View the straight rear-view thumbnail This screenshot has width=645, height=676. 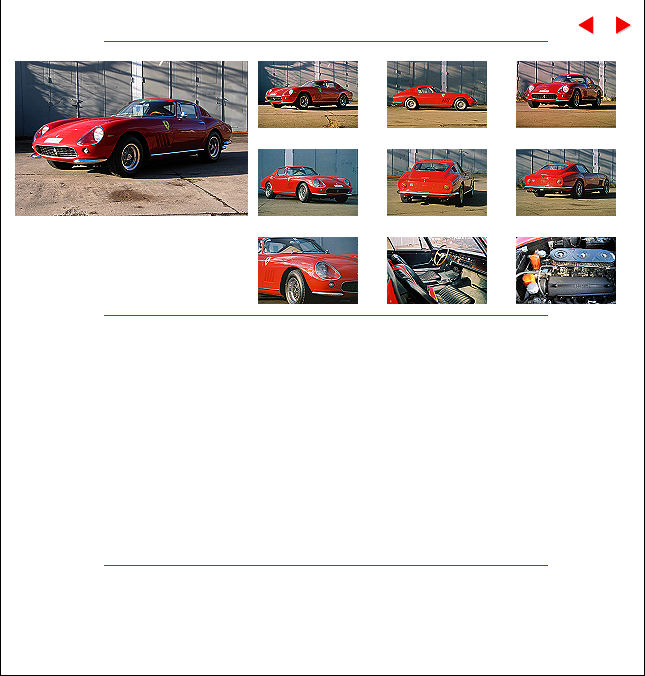436,182
